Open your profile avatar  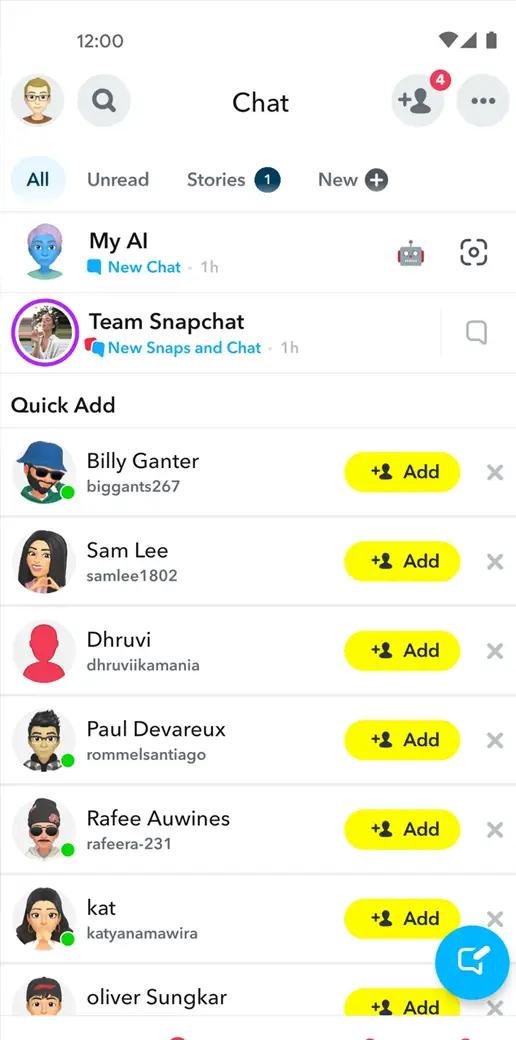pos(37,101)
